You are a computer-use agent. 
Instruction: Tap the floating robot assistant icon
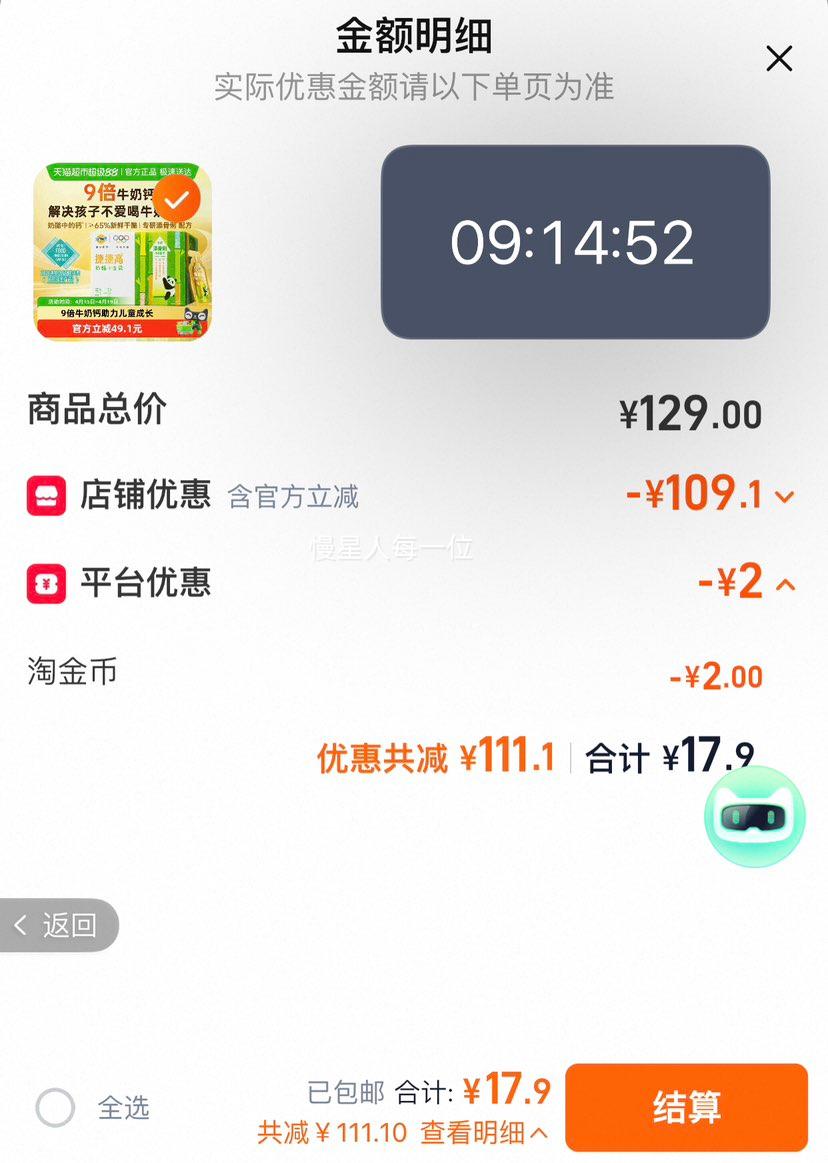point(755,818)
